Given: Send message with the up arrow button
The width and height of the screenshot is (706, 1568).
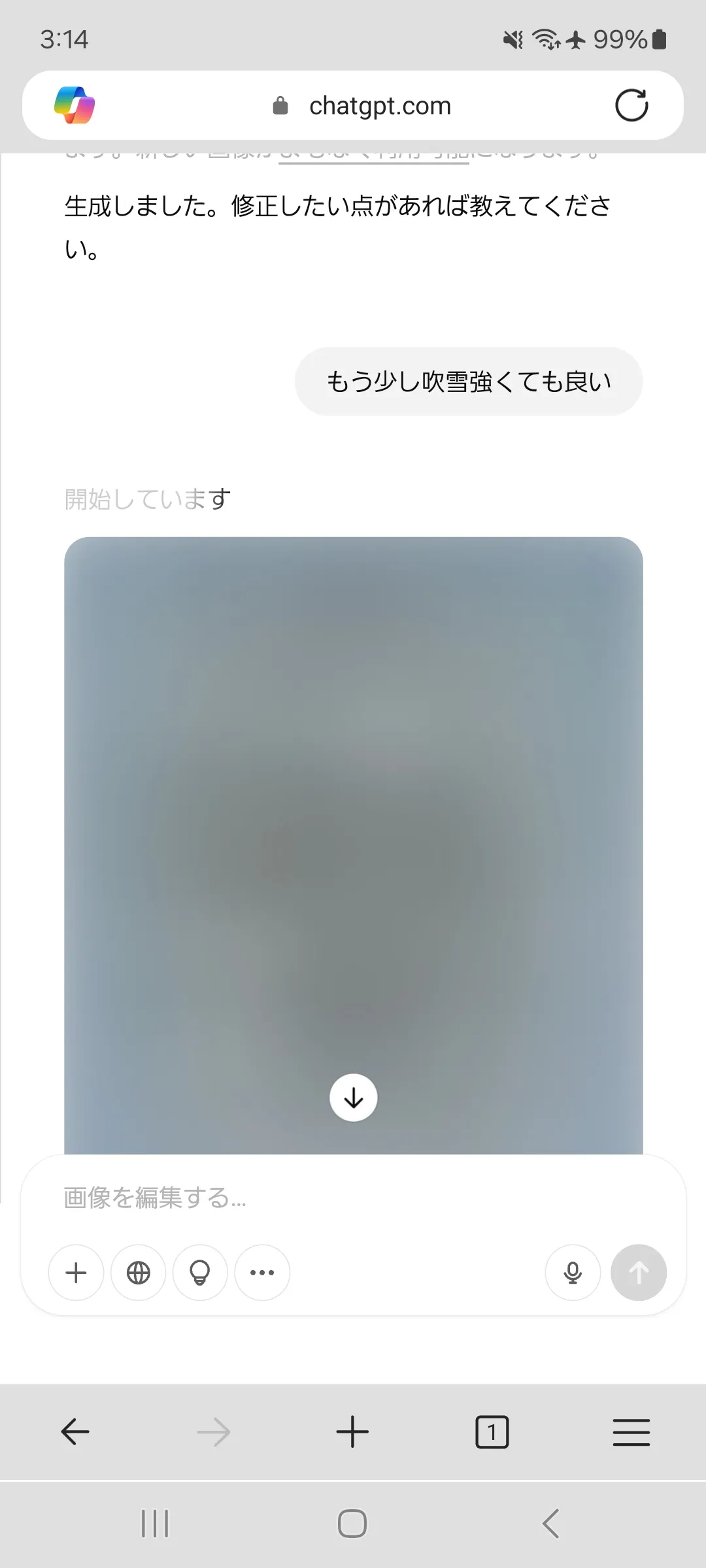Looking at the screenshot, I should click(x=639, y=1273).
